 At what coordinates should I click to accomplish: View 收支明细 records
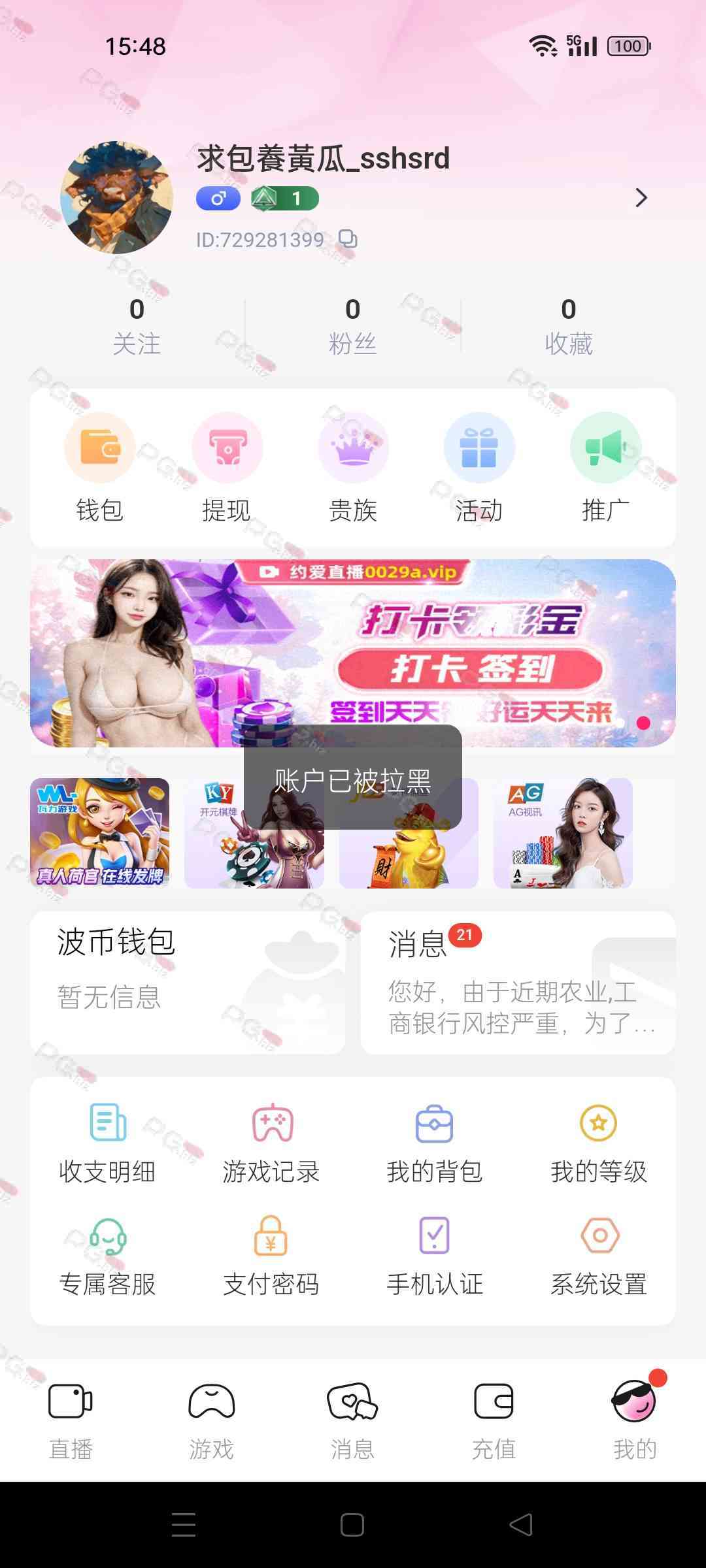coord(107,1144)
